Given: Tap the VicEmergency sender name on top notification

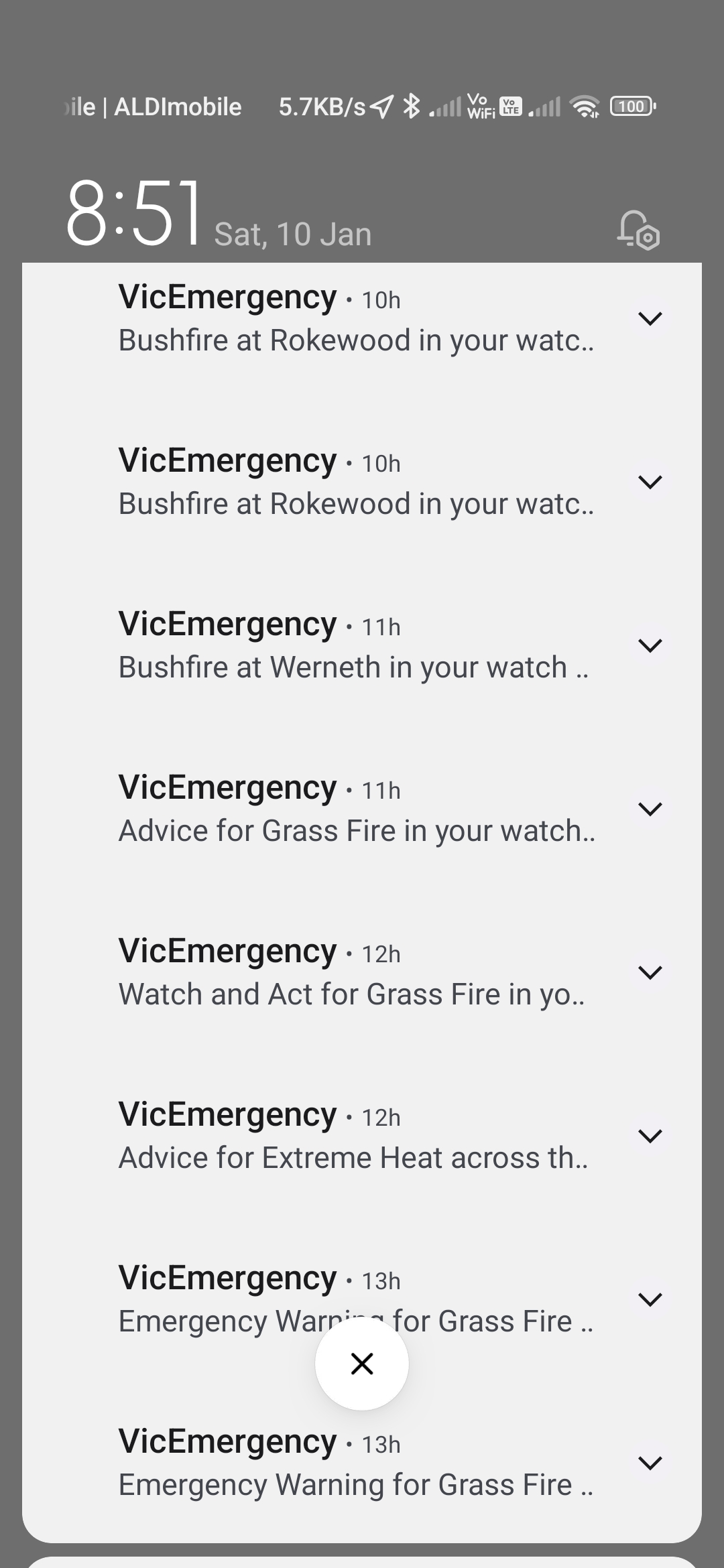Looking at the screenshot, I should click(x=228, y=297).
